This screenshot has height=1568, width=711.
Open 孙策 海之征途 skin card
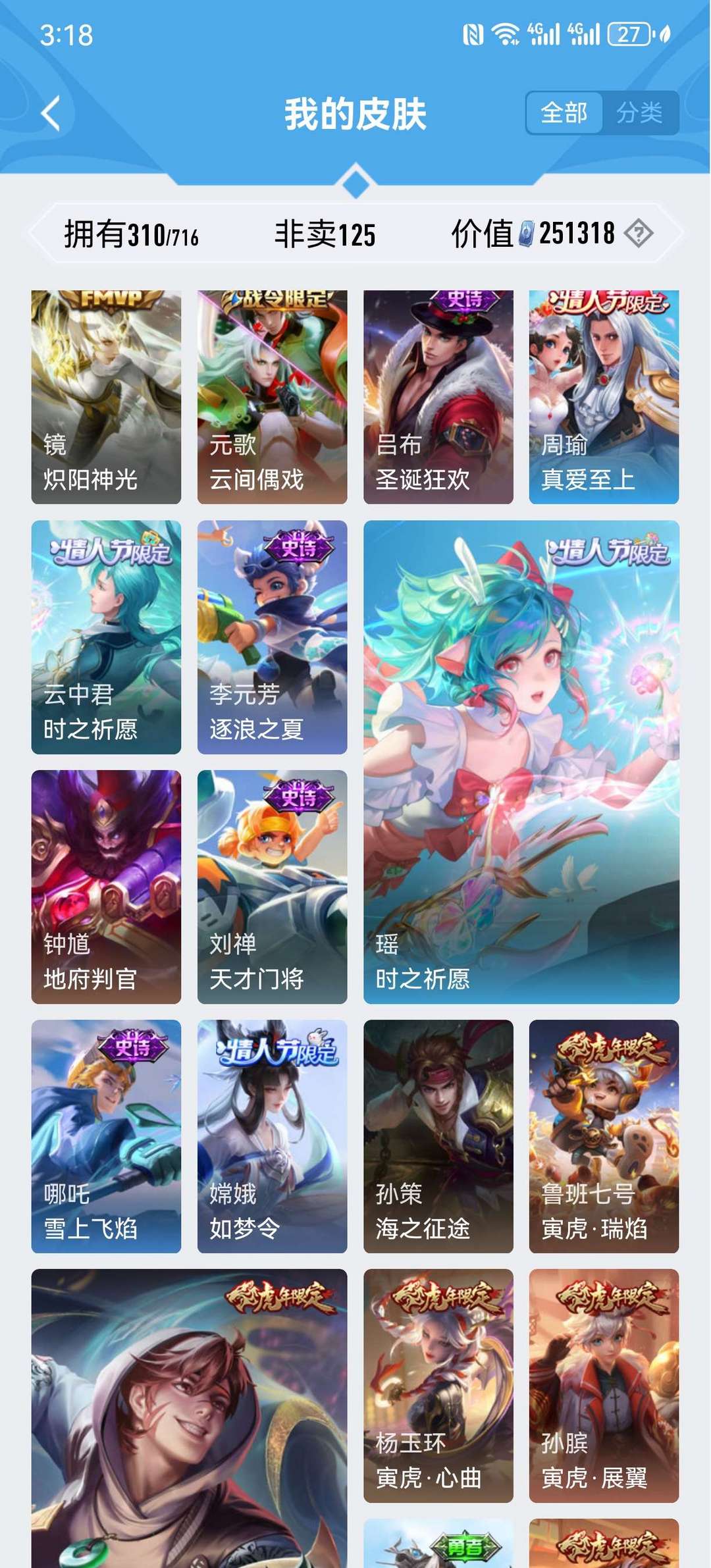438,1136
